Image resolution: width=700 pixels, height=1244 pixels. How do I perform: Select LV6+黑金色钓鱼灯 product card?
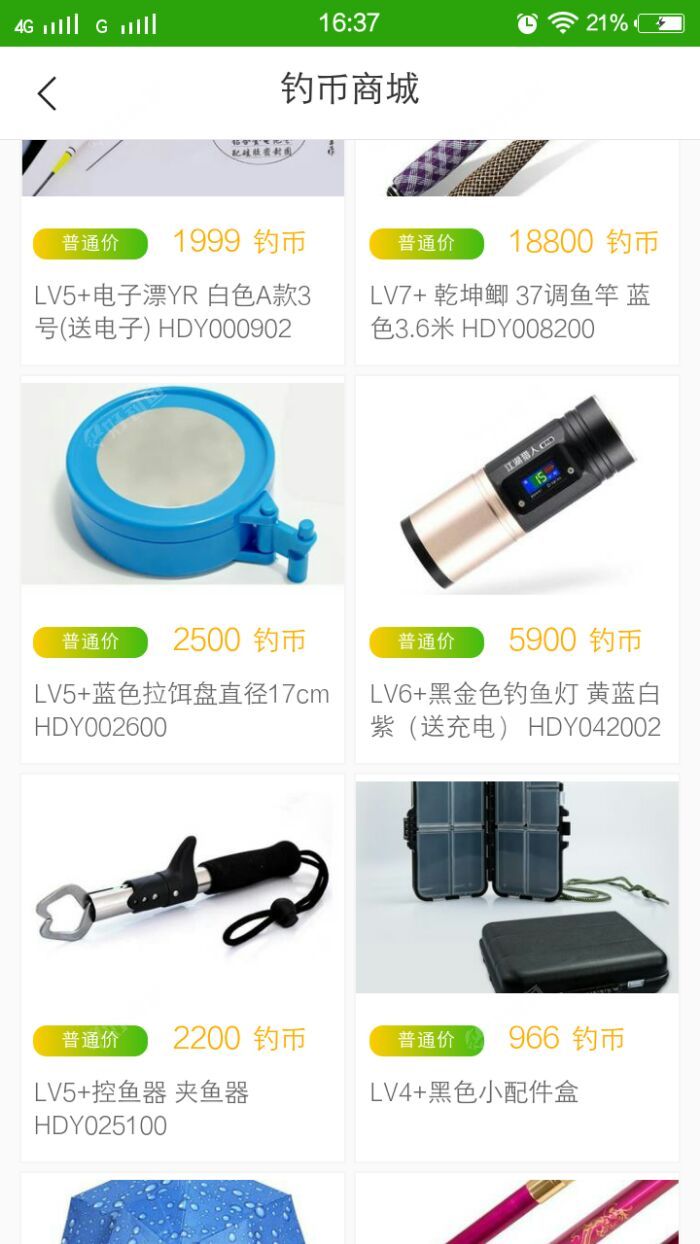click(517, 570)
